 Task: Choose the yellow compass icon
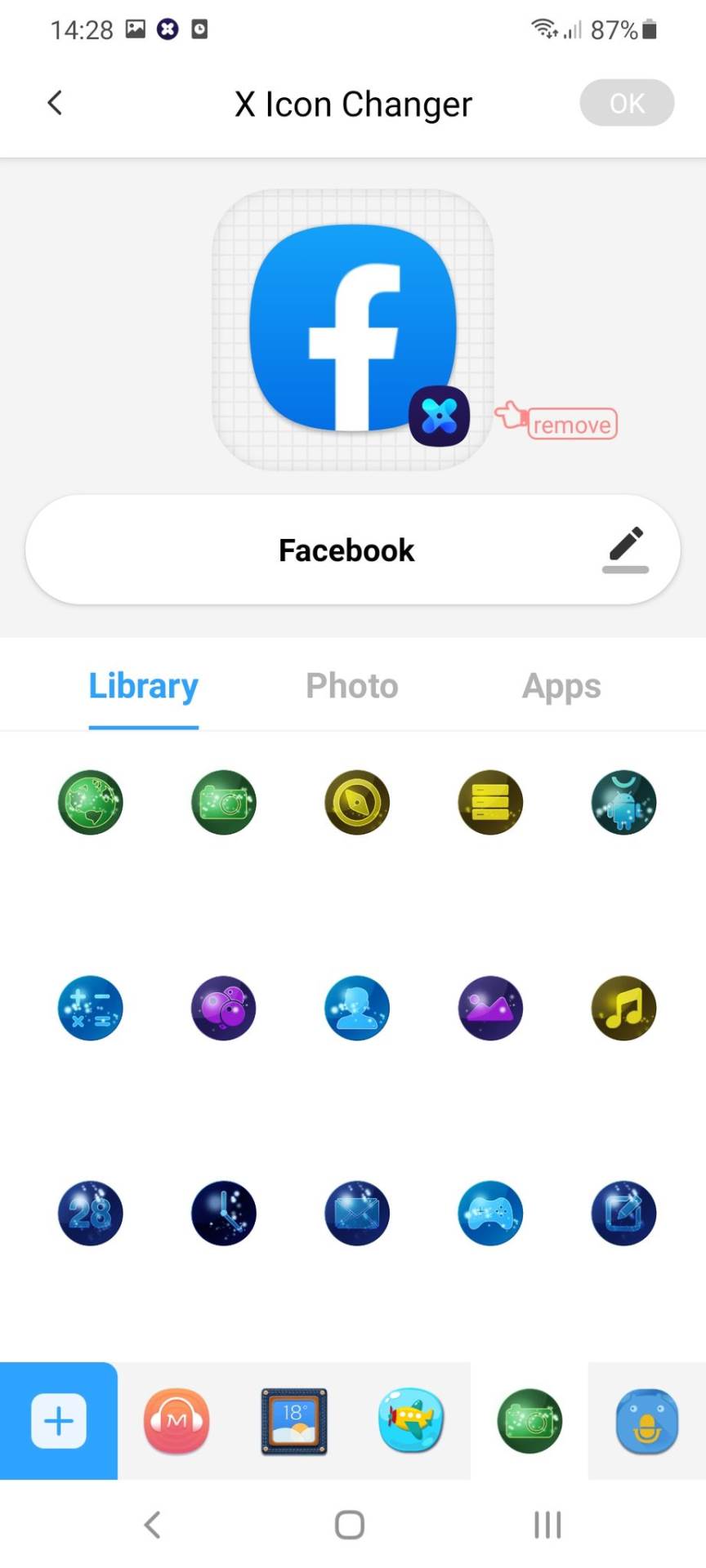pyautogui.click(x=357, y=802)
